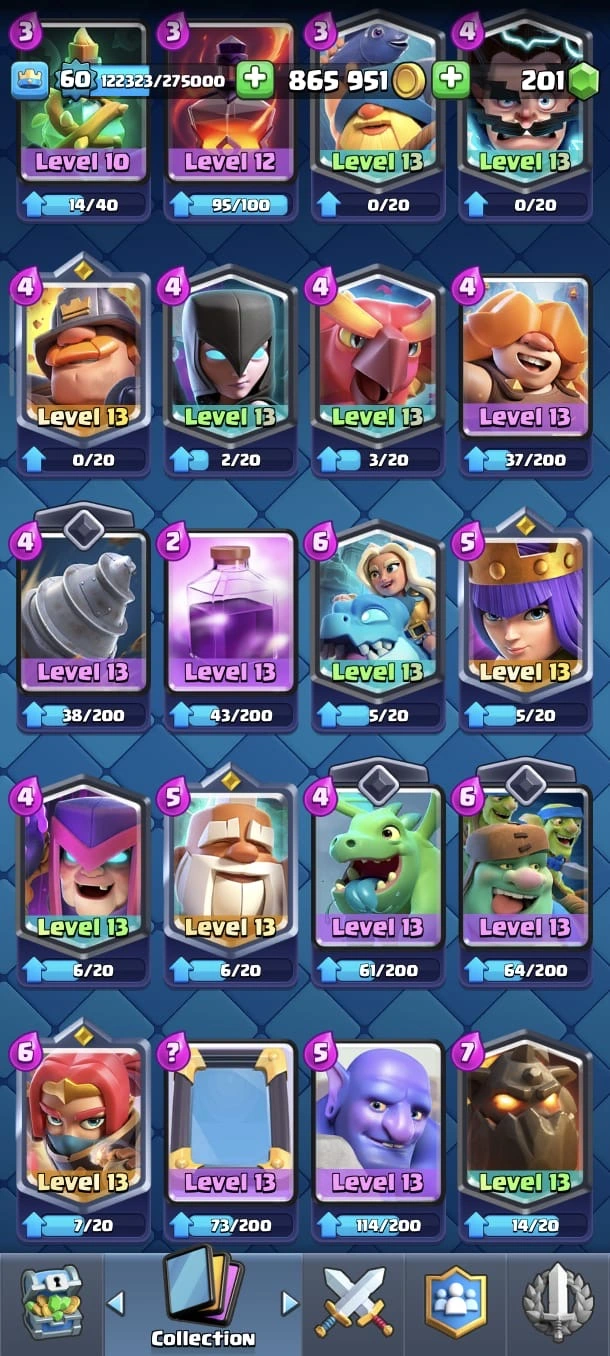Image resolution: width=610 pixels, height=1356 pixels.
Task: Select the Lava Hound card costing 7 elixir
Action: coord(524,1120)
